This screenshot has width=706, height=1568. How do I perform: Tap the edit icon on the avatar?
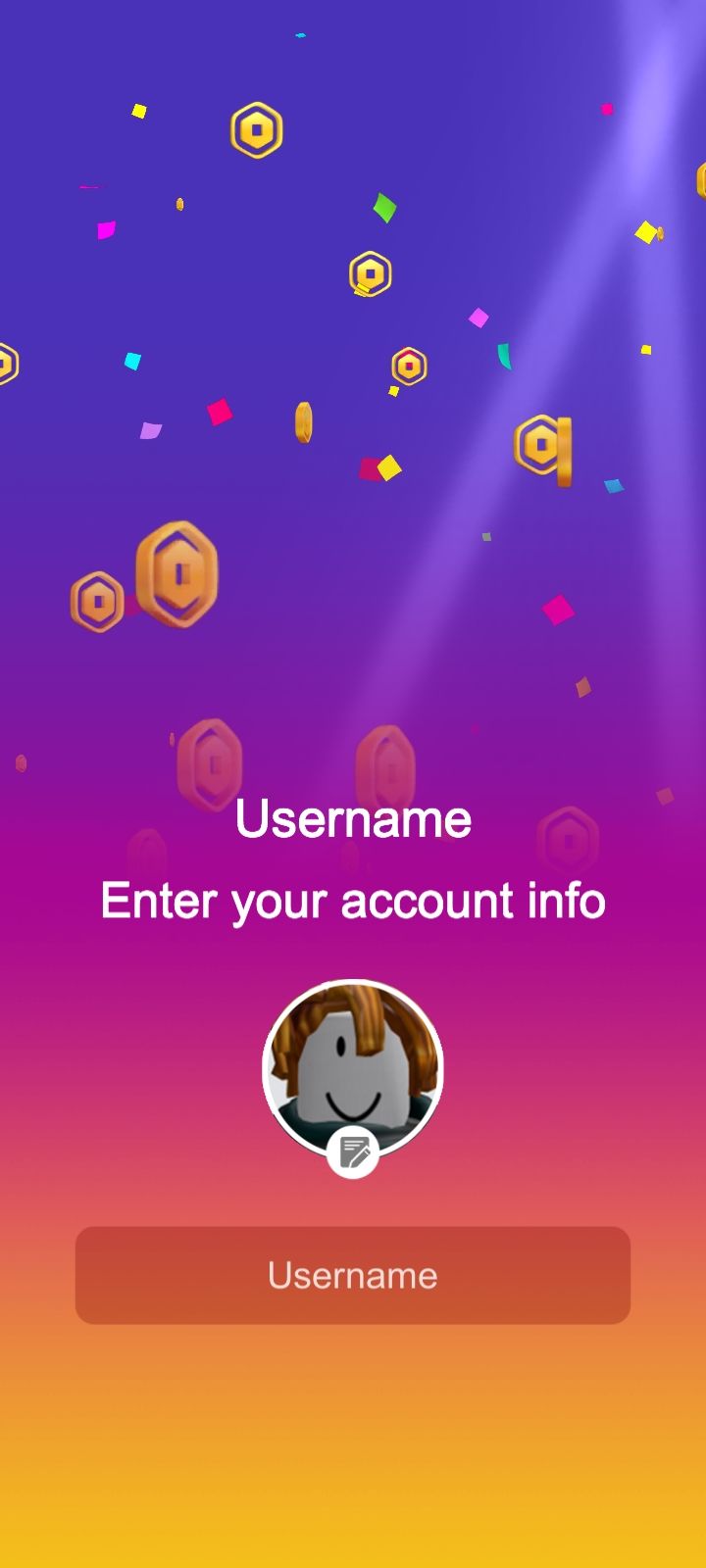click(x=353, y=1151)
